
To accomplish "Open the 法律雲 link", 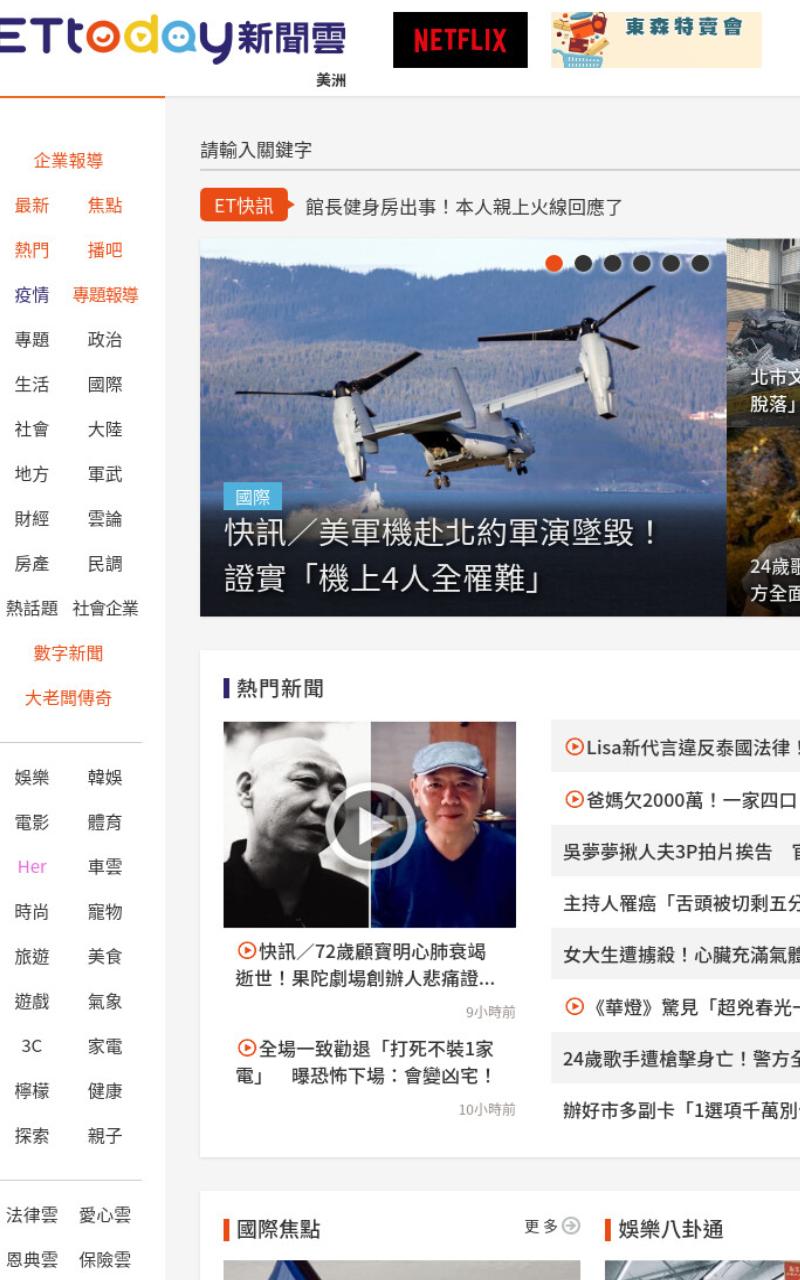I will tap(32, 1215).
